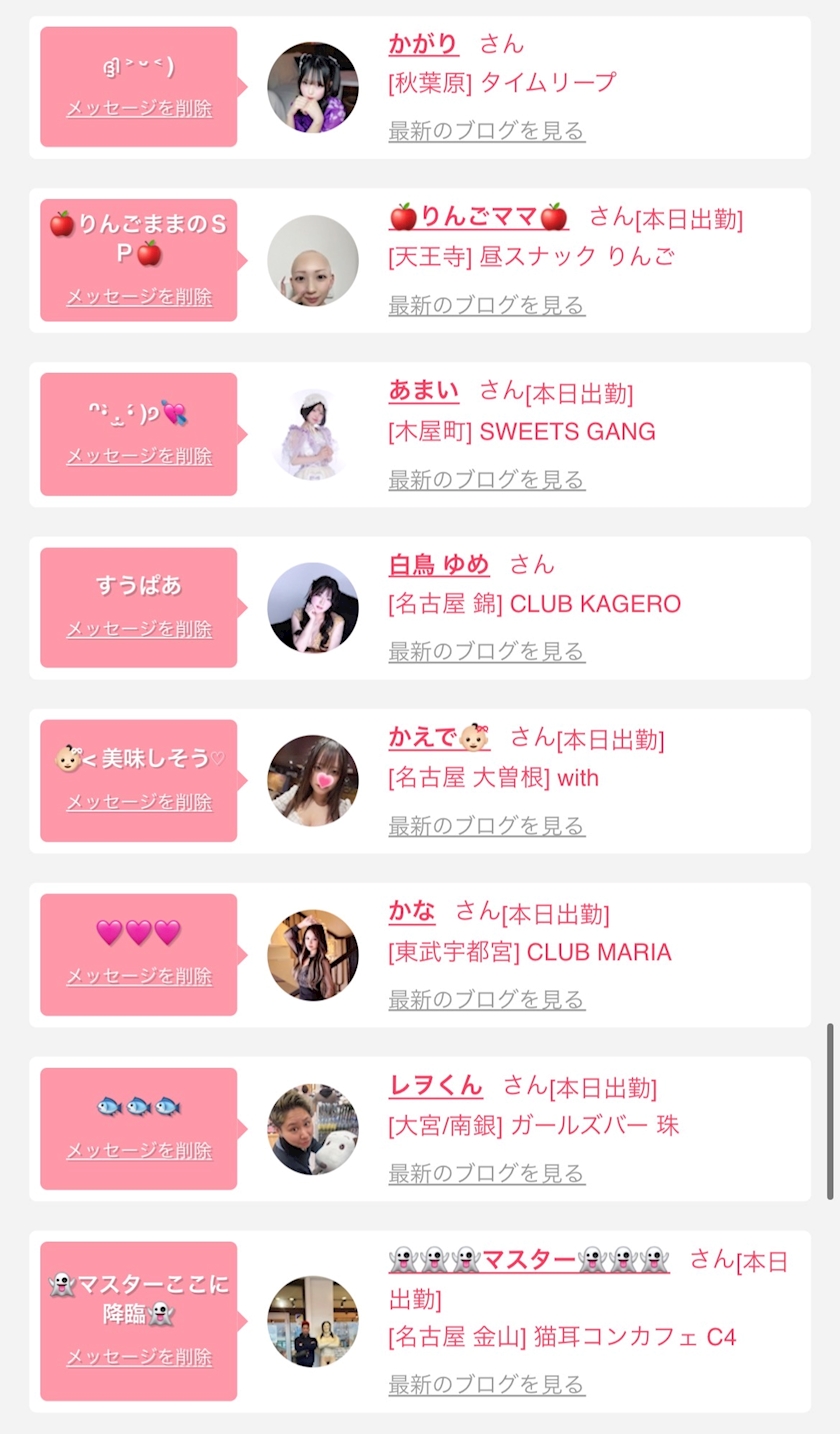The width and height of the screenshot is (840, 1434).
Task: Open あまい's profile name link
Action: click(x=423, y=391)
